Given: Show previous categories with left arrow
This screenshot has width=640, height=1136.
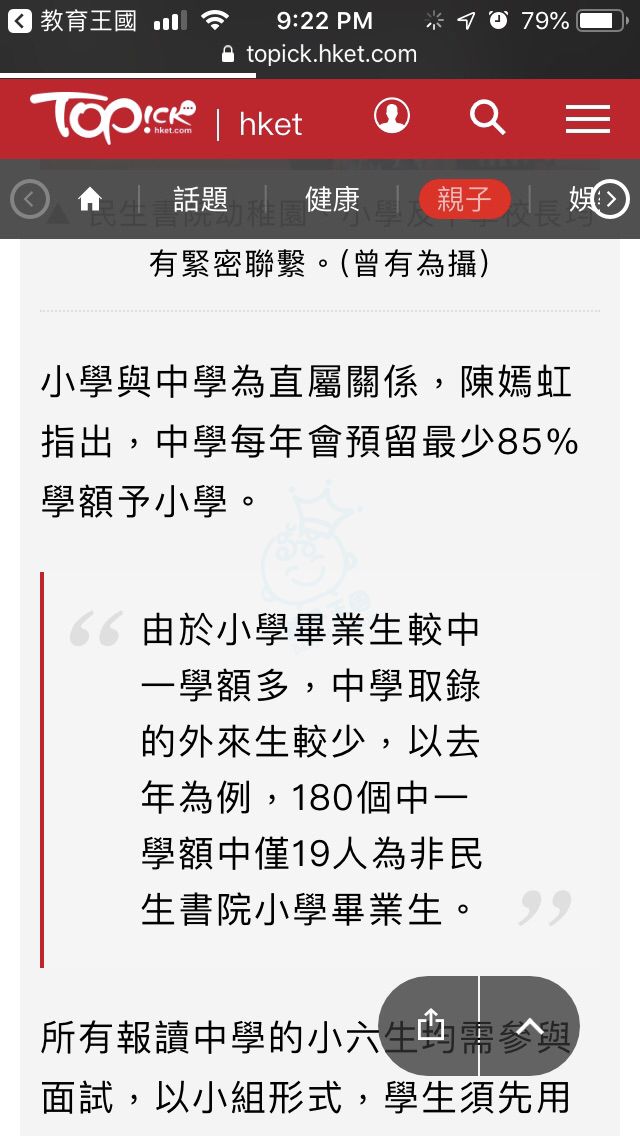Looking at the screenshot, I should [30, 199].
